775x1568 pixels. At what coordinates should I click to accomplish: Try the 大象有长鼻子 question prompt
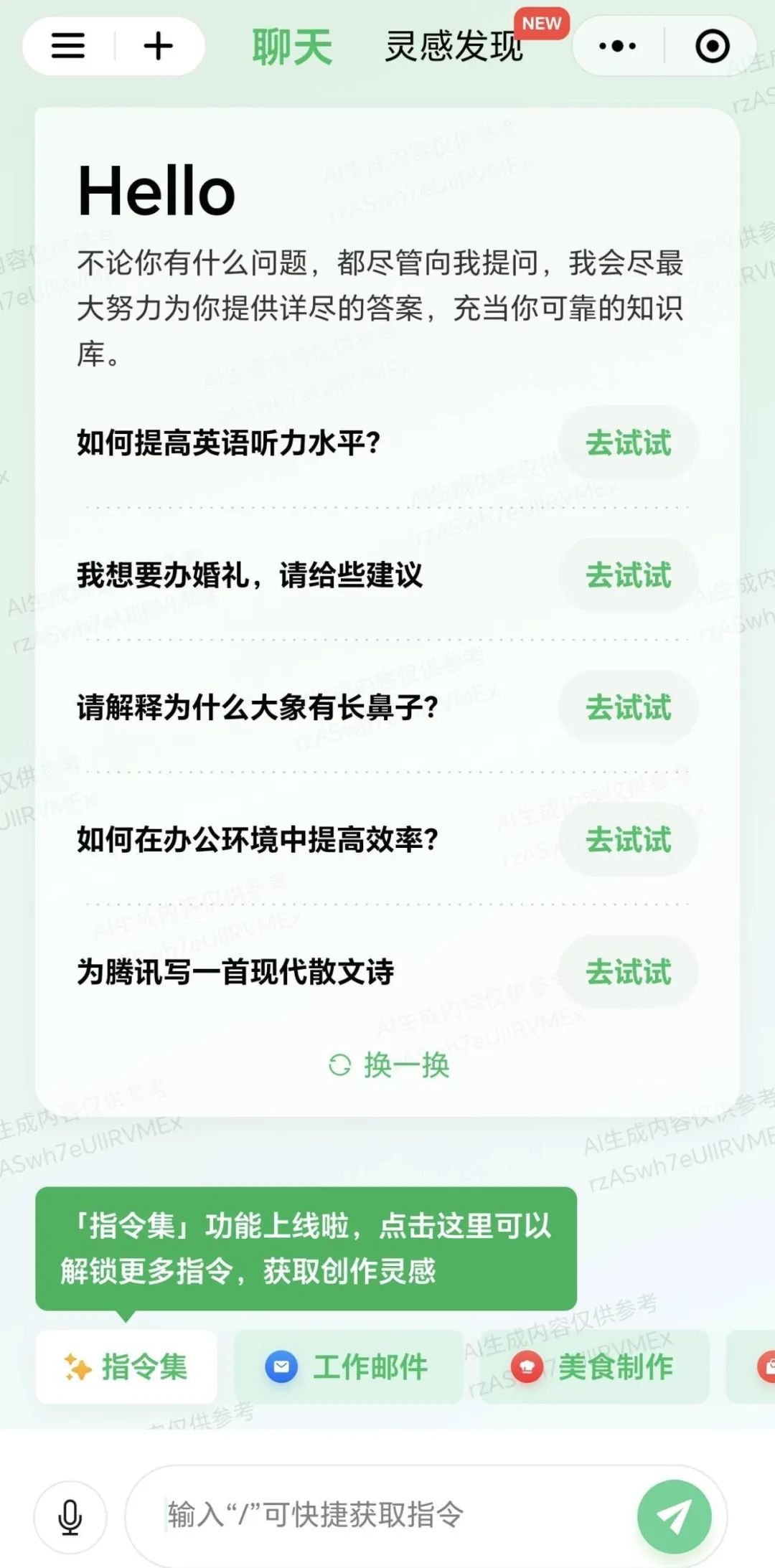[x=628, y=707]
